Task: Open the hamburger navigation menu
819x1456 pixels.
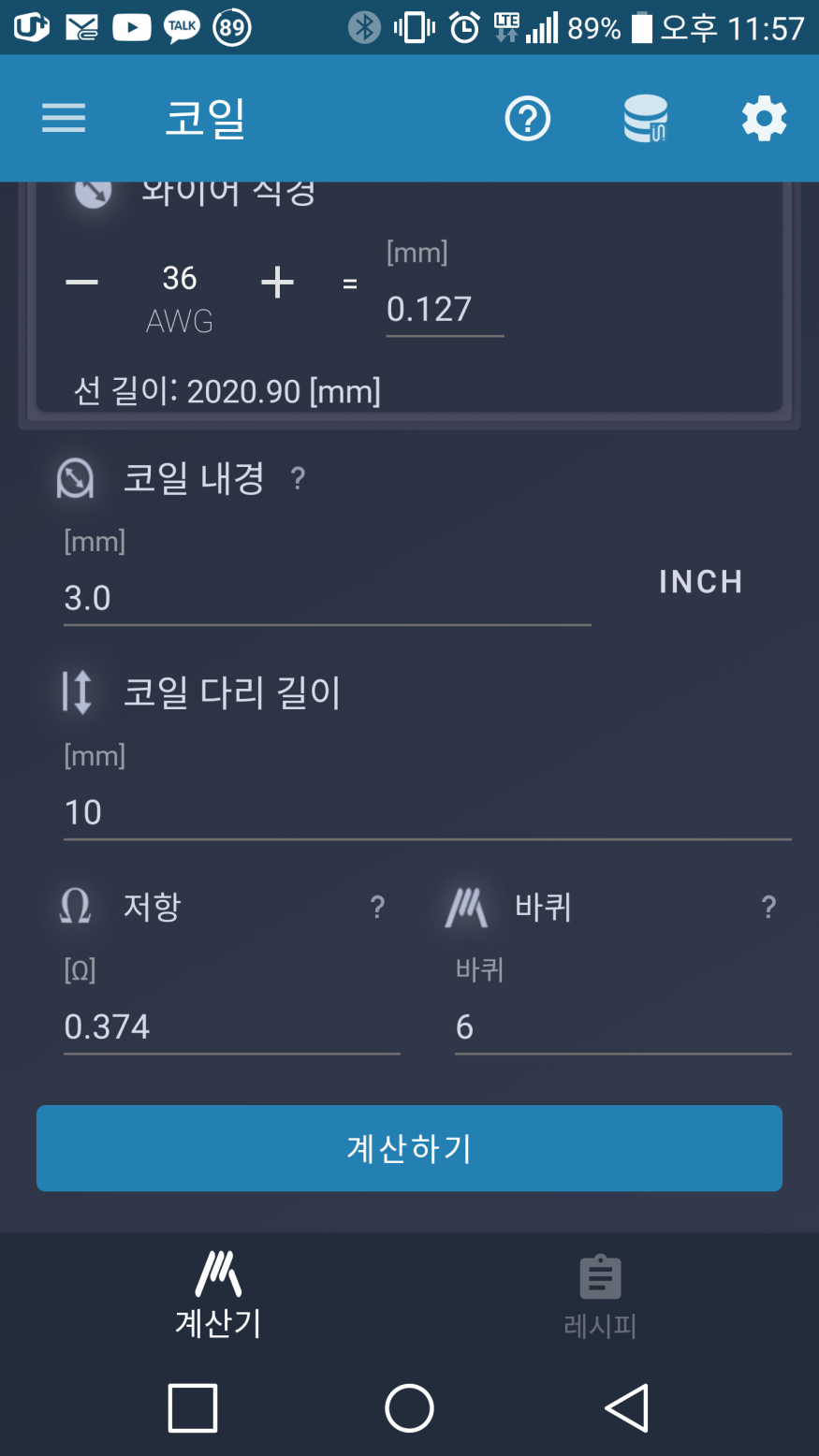Action: pyautogui.click(x=64, y=119)
